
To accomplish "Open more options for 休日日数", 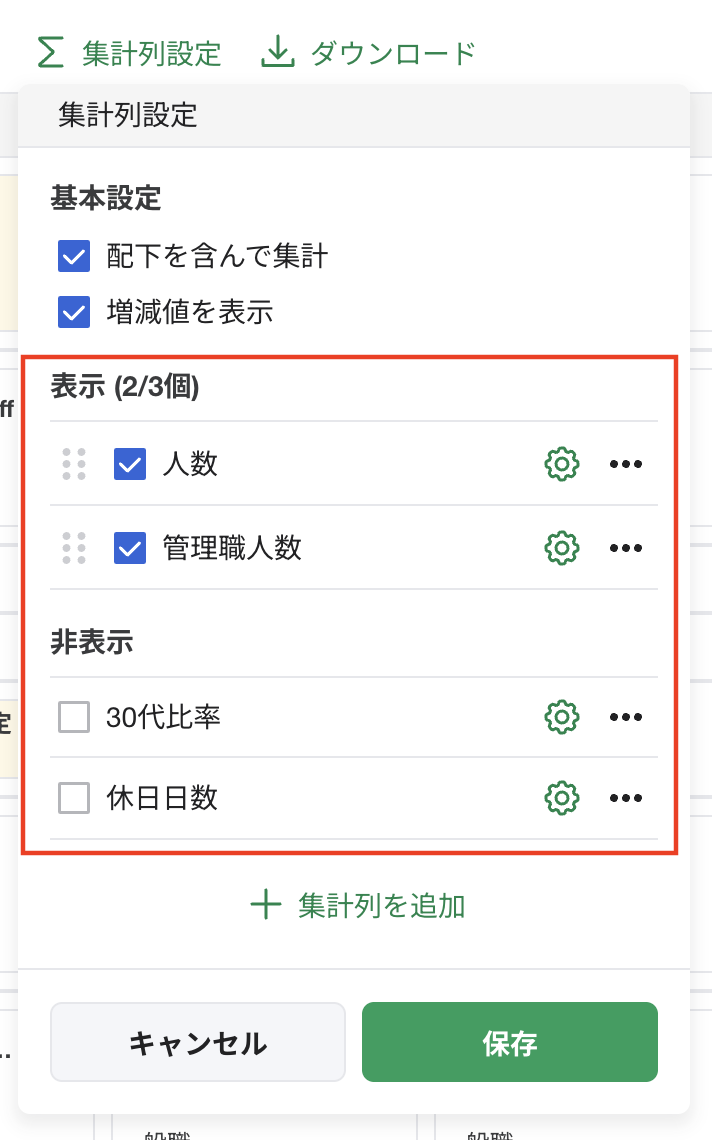I will pyautogui.click(x=626, y=798).
